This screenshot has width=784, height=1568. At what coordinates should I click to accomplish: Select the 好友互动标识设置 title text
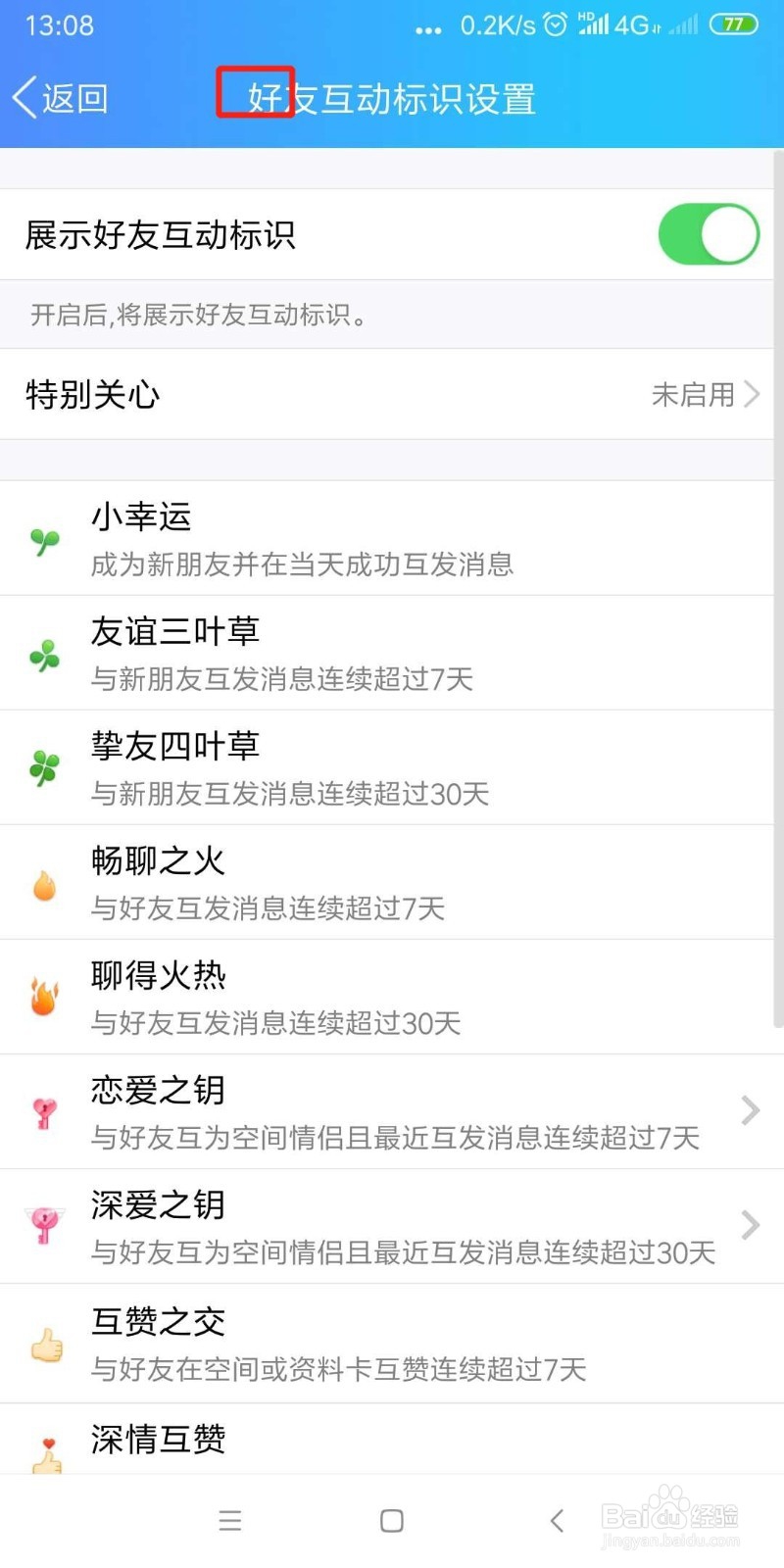392,98
